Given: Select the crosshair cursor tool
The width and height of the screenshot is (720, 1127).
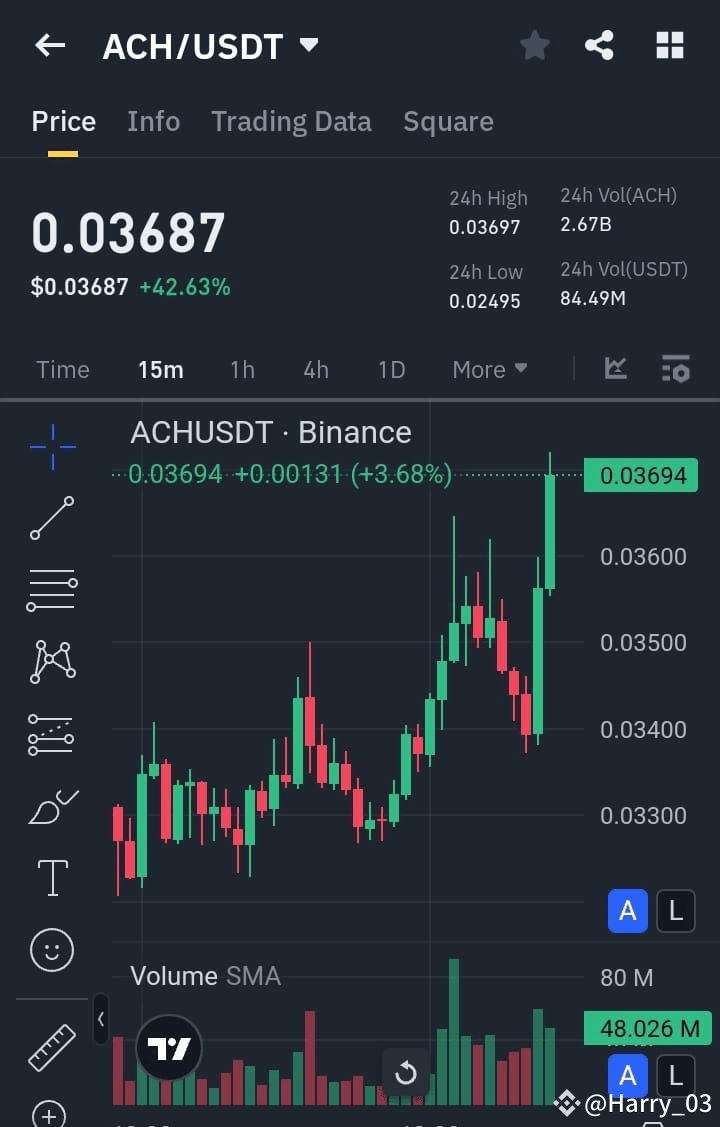Looking at the screenshot, I should 50,446.
